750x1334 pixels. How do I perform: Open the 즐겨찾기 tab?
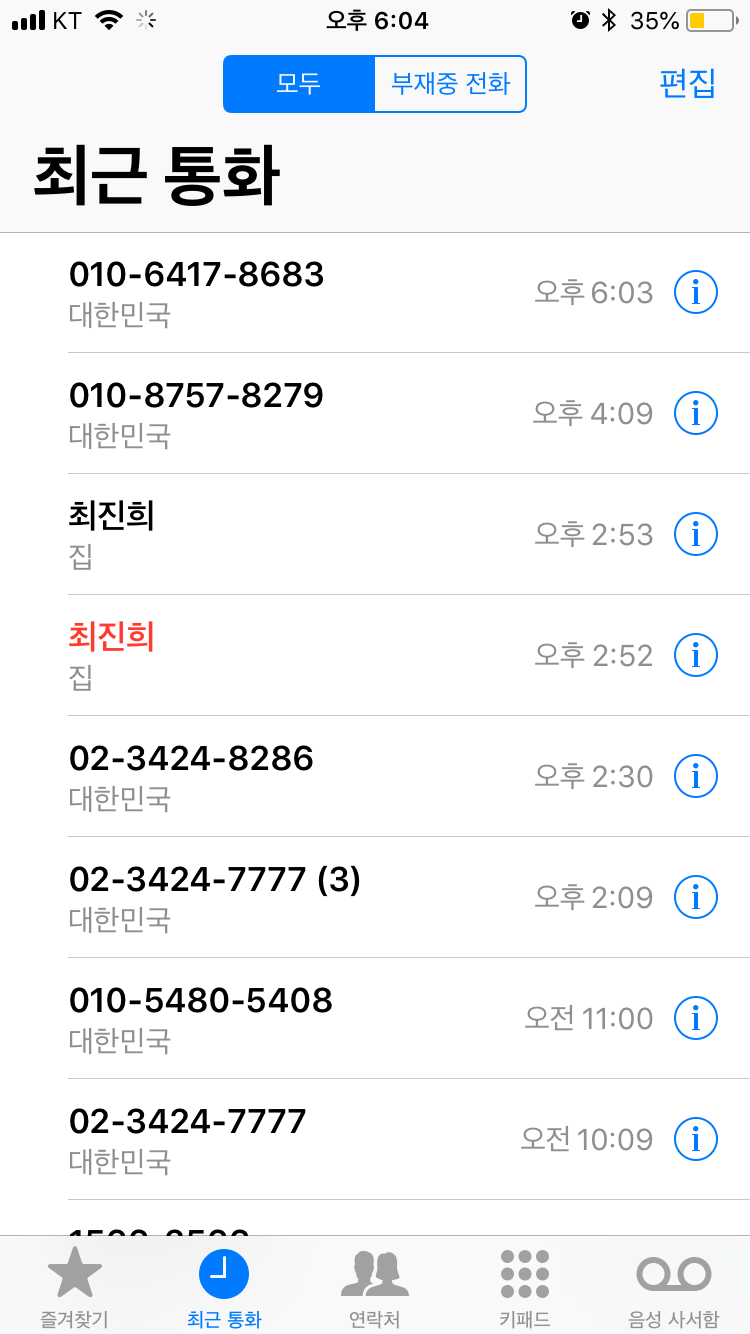pos(75,1286)
